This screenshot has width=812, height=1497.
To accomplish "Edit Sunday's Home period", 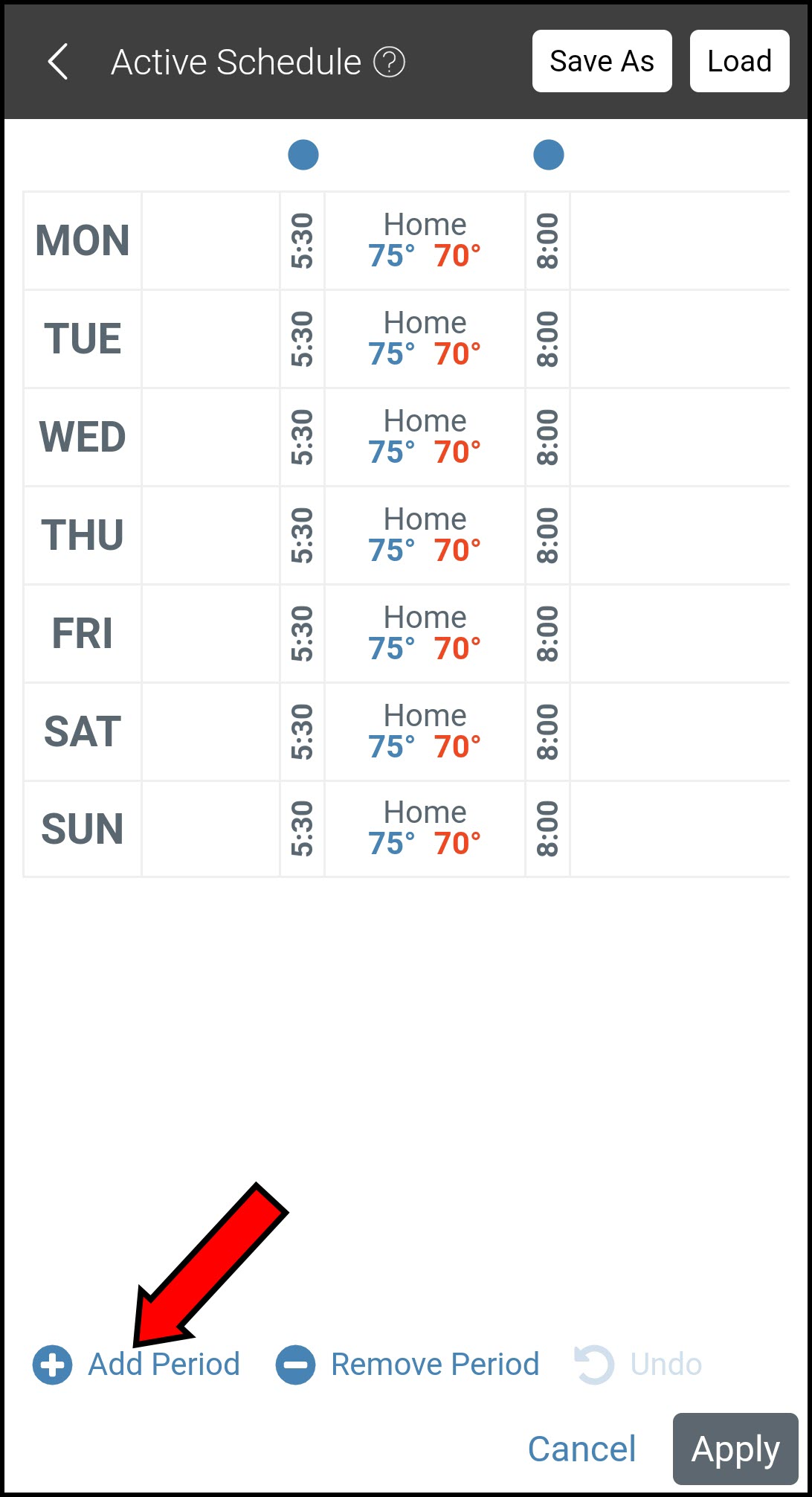I will pos(425,828).
